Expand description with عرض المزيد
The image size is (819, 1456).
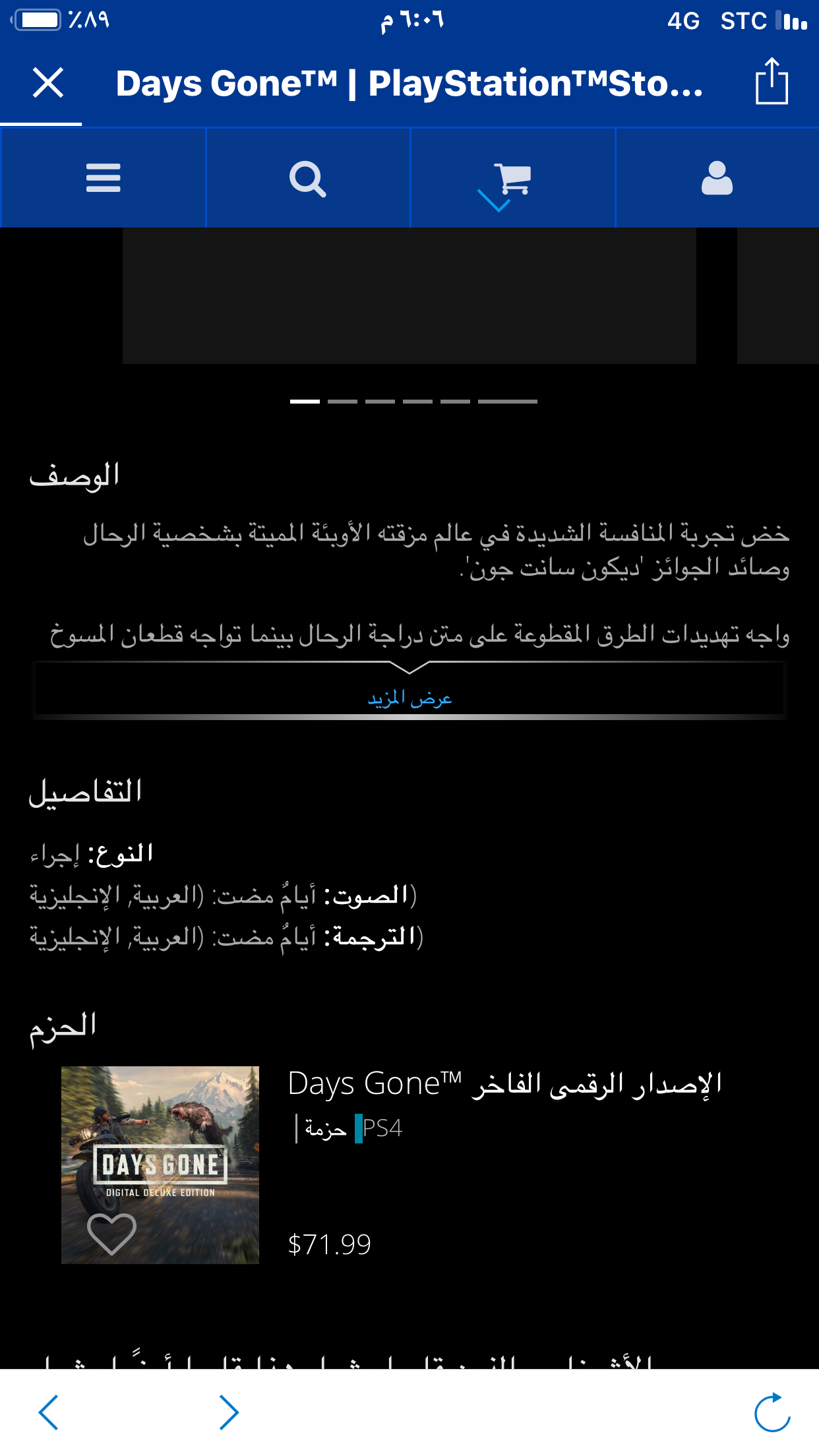[x=409, y=698]
